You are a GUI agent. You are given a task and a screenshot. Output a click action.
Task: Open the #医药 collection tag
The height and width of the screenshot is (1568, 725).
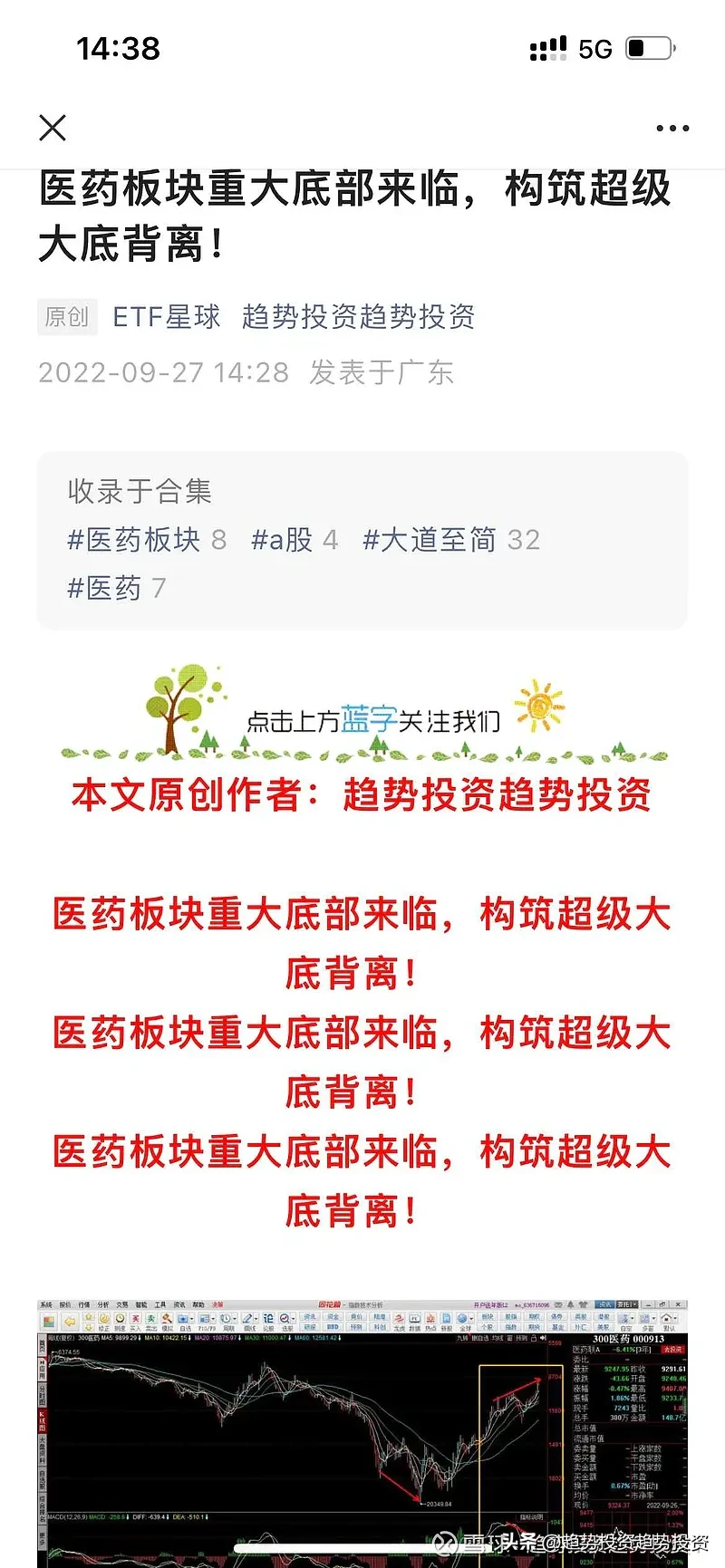click(x=117, y=588)
